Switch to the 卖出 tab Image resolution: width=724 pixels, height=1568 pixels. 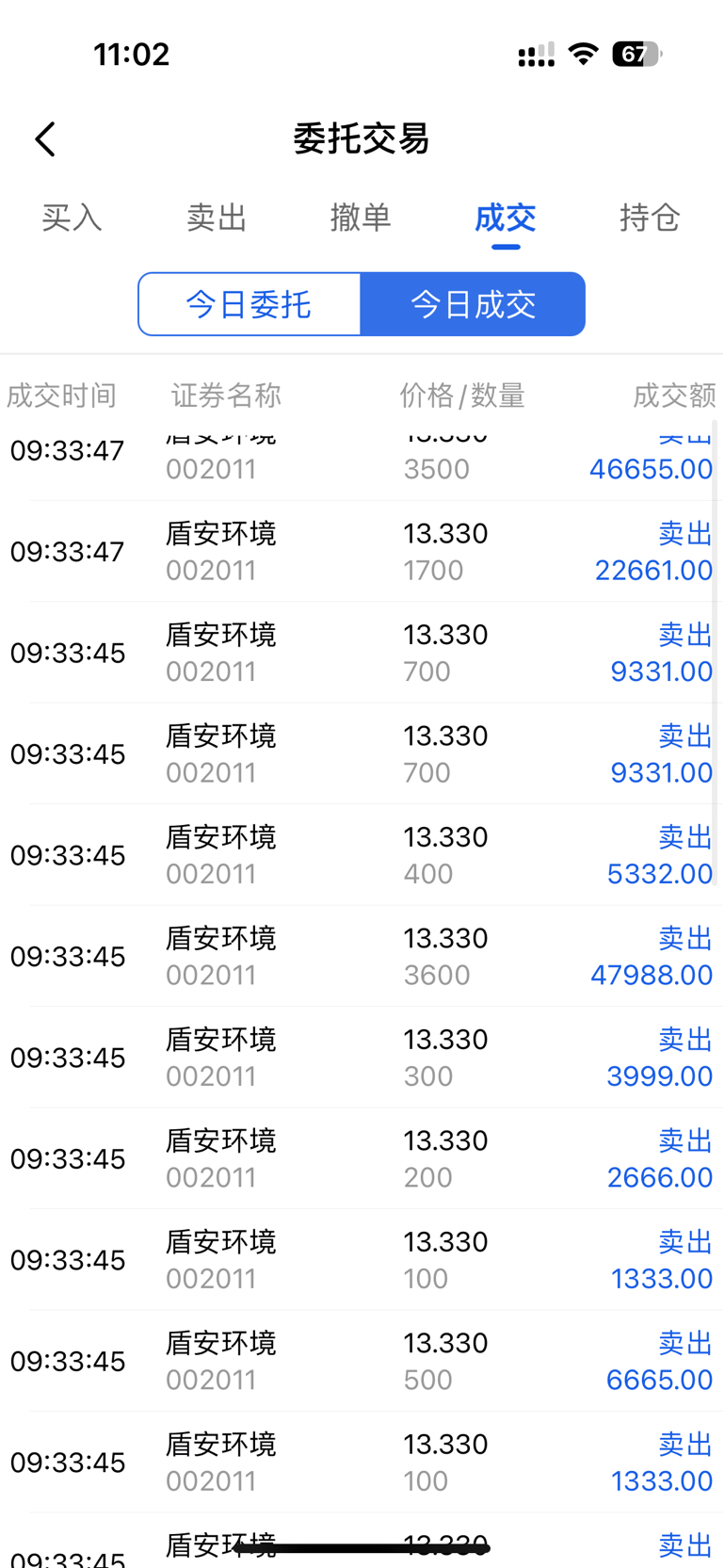tap(217, 218)
